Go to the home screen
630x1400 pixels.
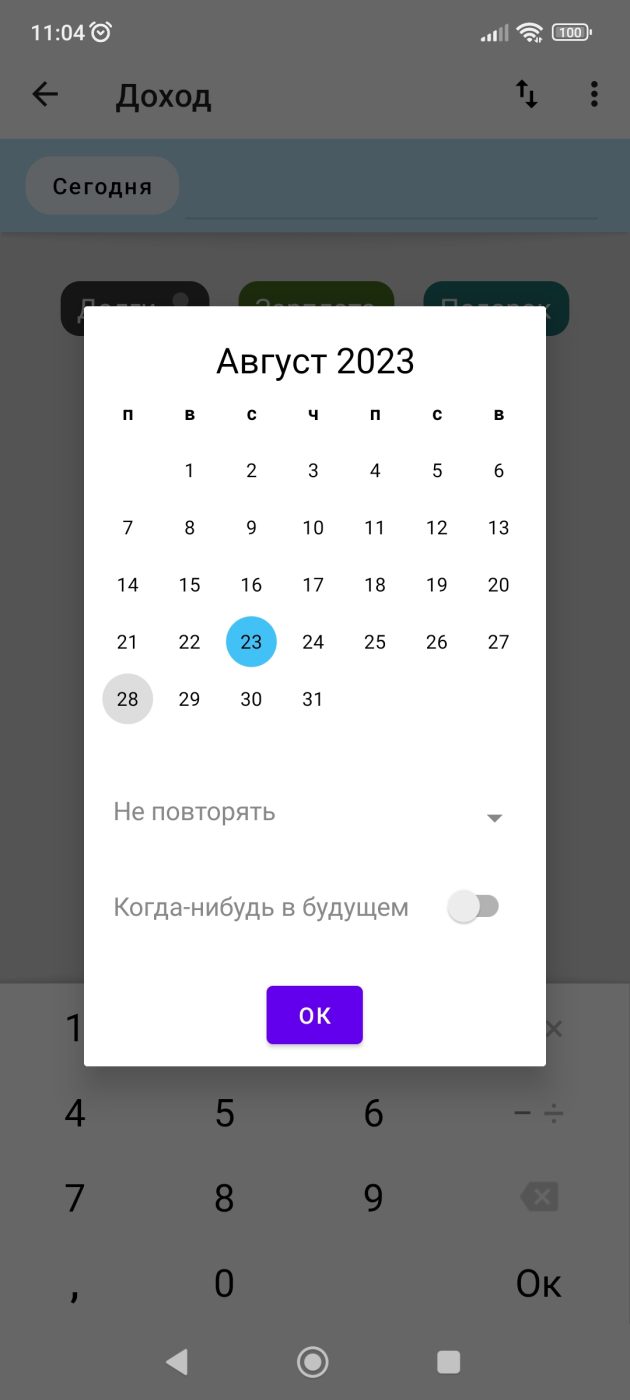pos(313,1361)
